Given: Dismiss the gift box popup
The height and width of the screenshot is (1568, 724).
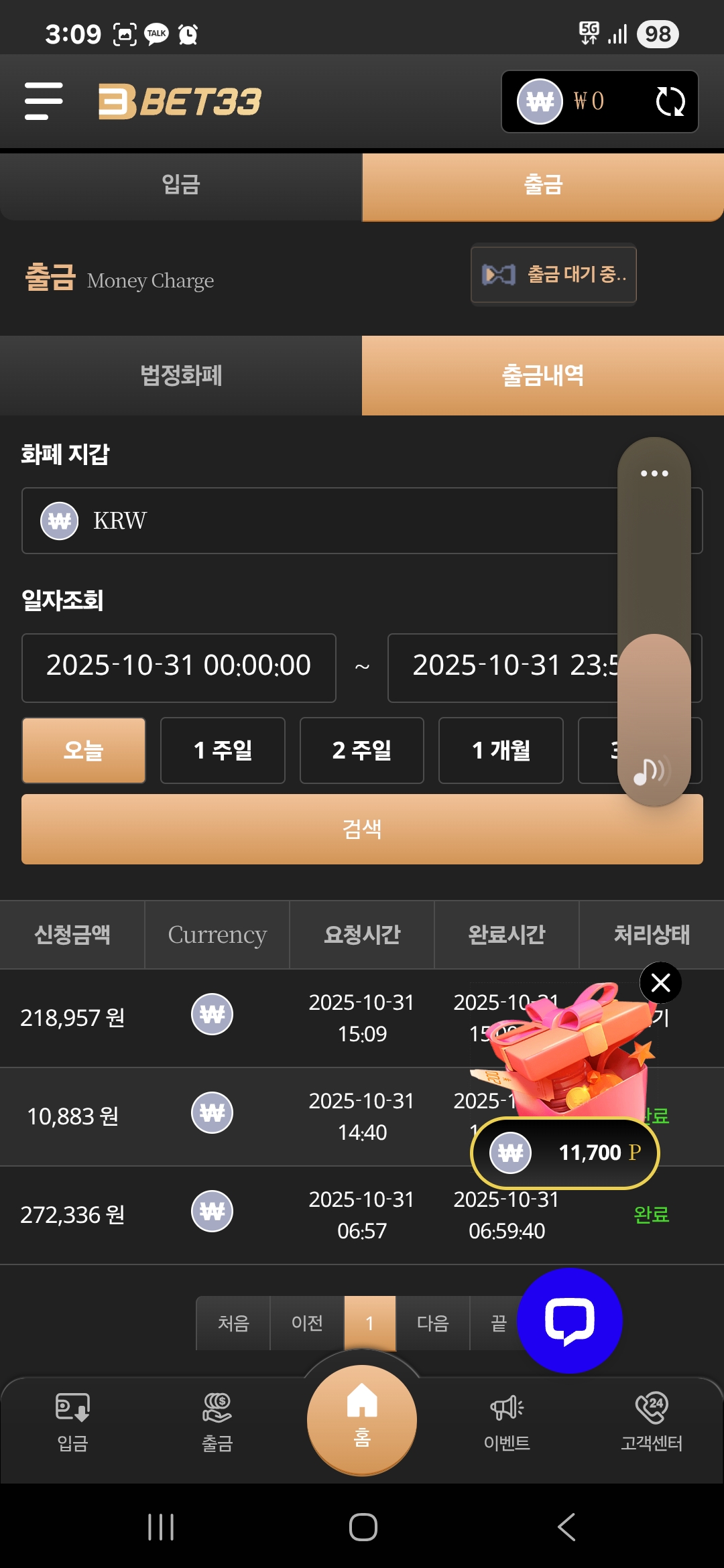Looking at the screenshot, I should click(x=660, y=983).
